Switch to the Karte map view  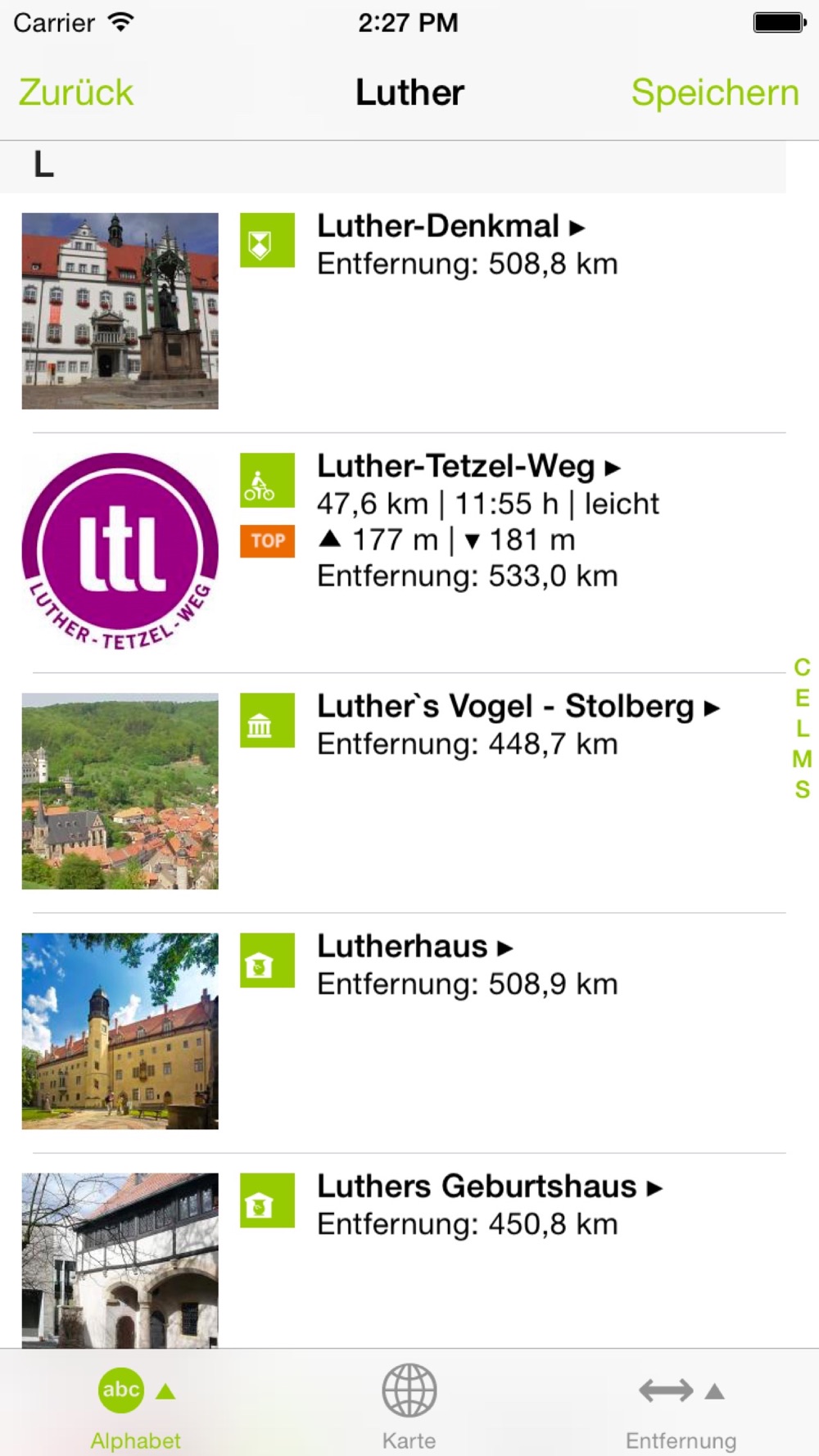point(409,1404)
